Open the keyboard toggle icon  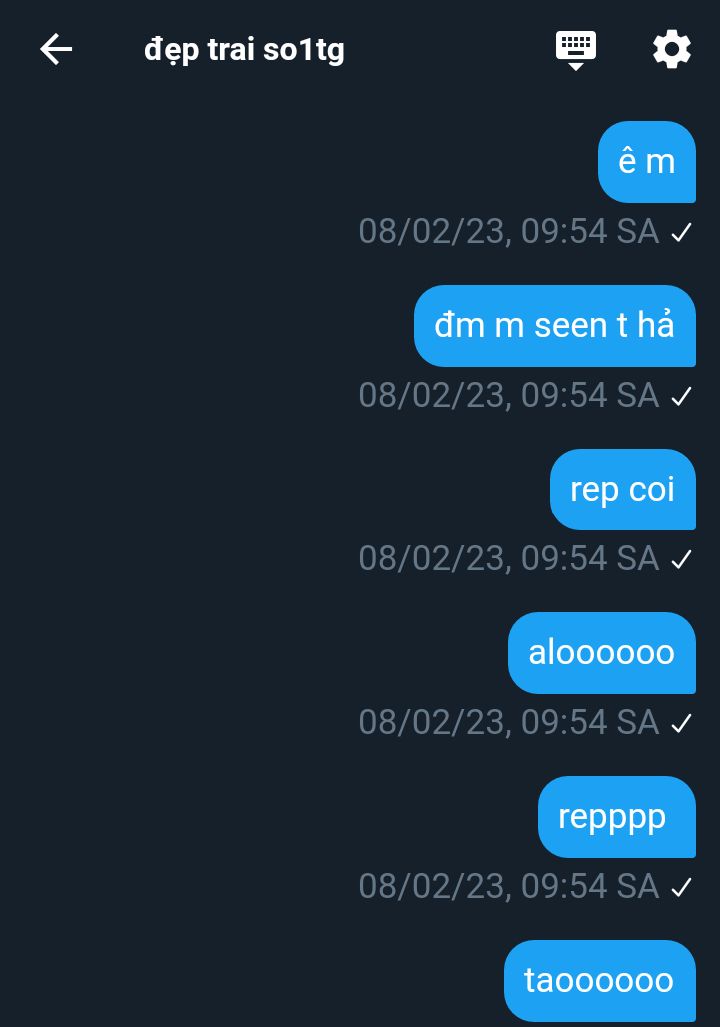[x=576, y=49]
